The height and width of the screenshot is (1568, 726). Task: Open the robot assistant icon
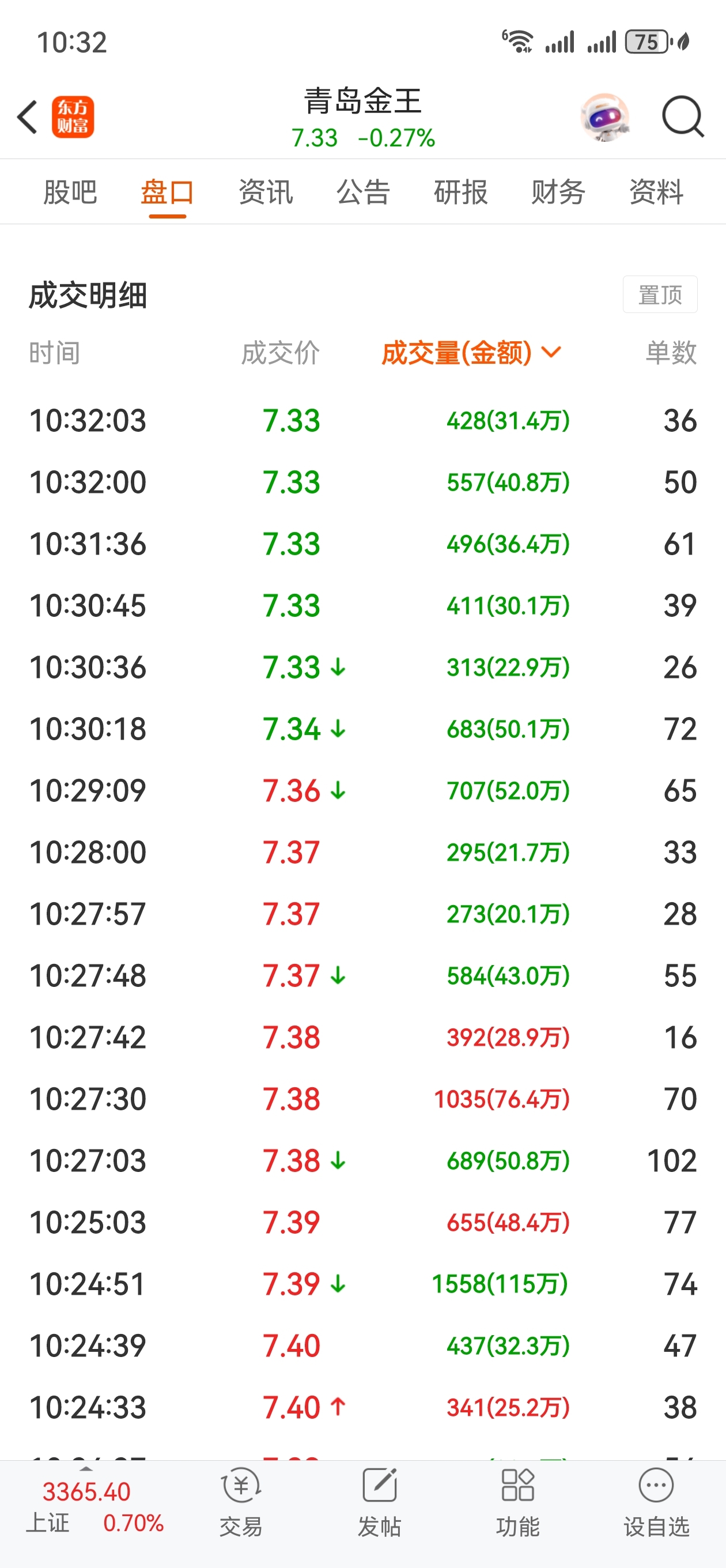point(604,117)
